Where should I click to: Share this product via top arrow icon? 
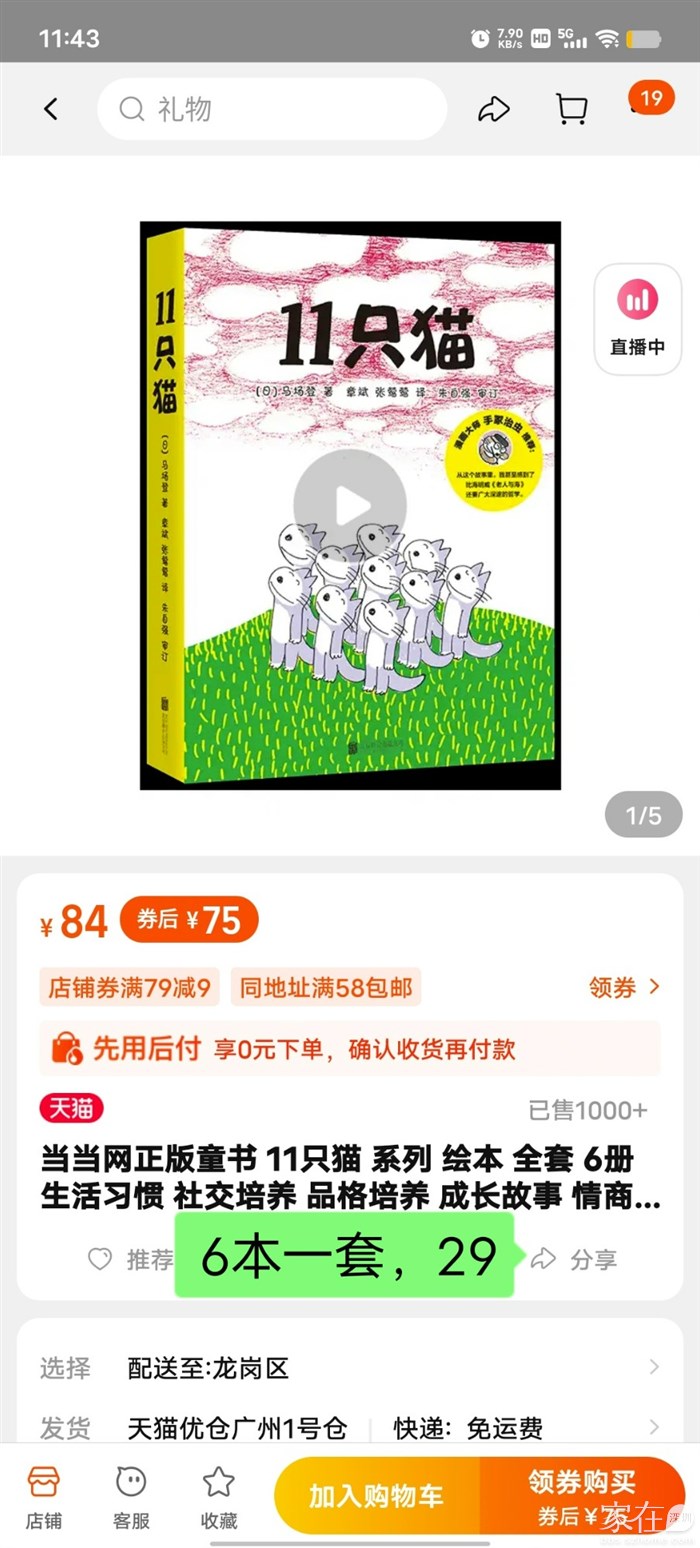494,109
